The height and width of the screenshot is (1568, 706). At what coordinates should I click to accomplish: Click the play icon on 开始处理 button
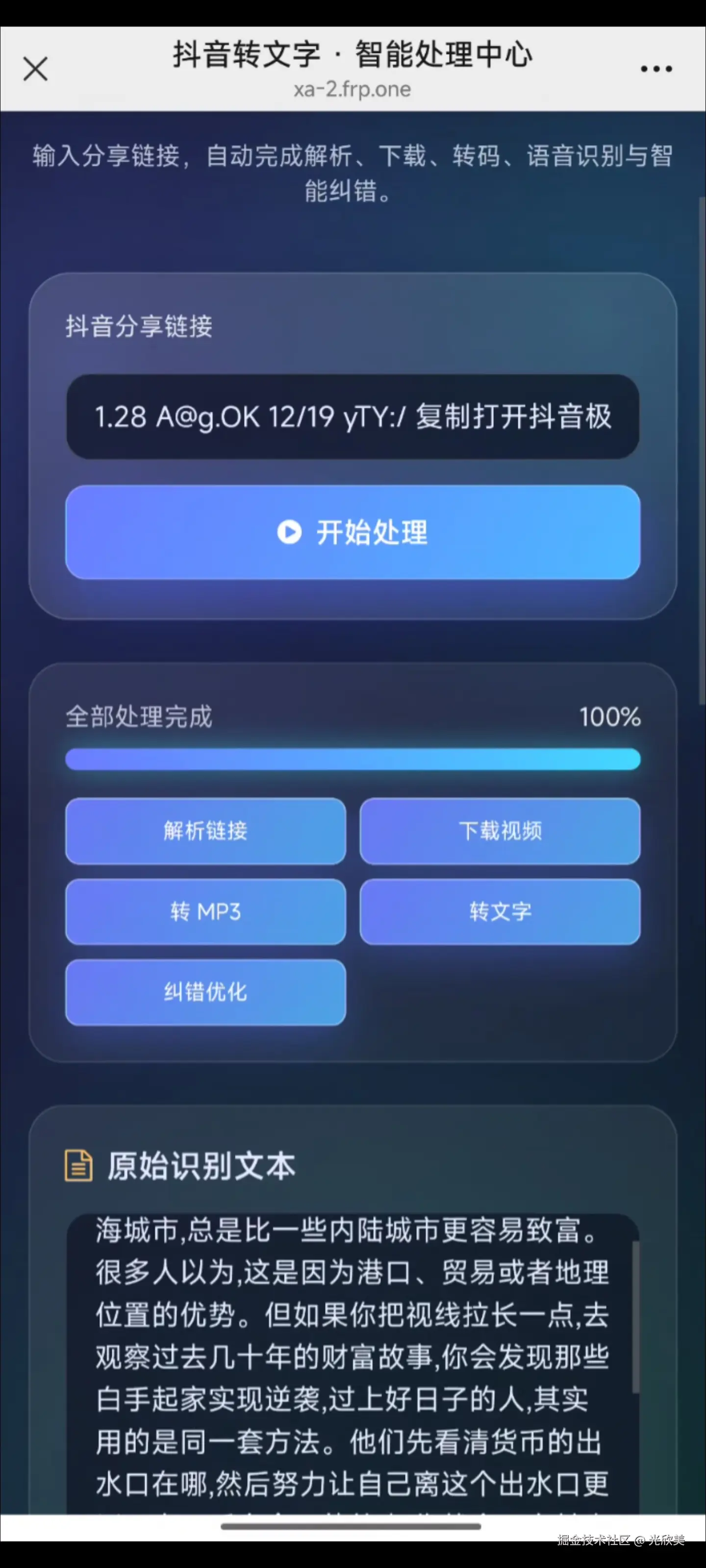point(289,532)
